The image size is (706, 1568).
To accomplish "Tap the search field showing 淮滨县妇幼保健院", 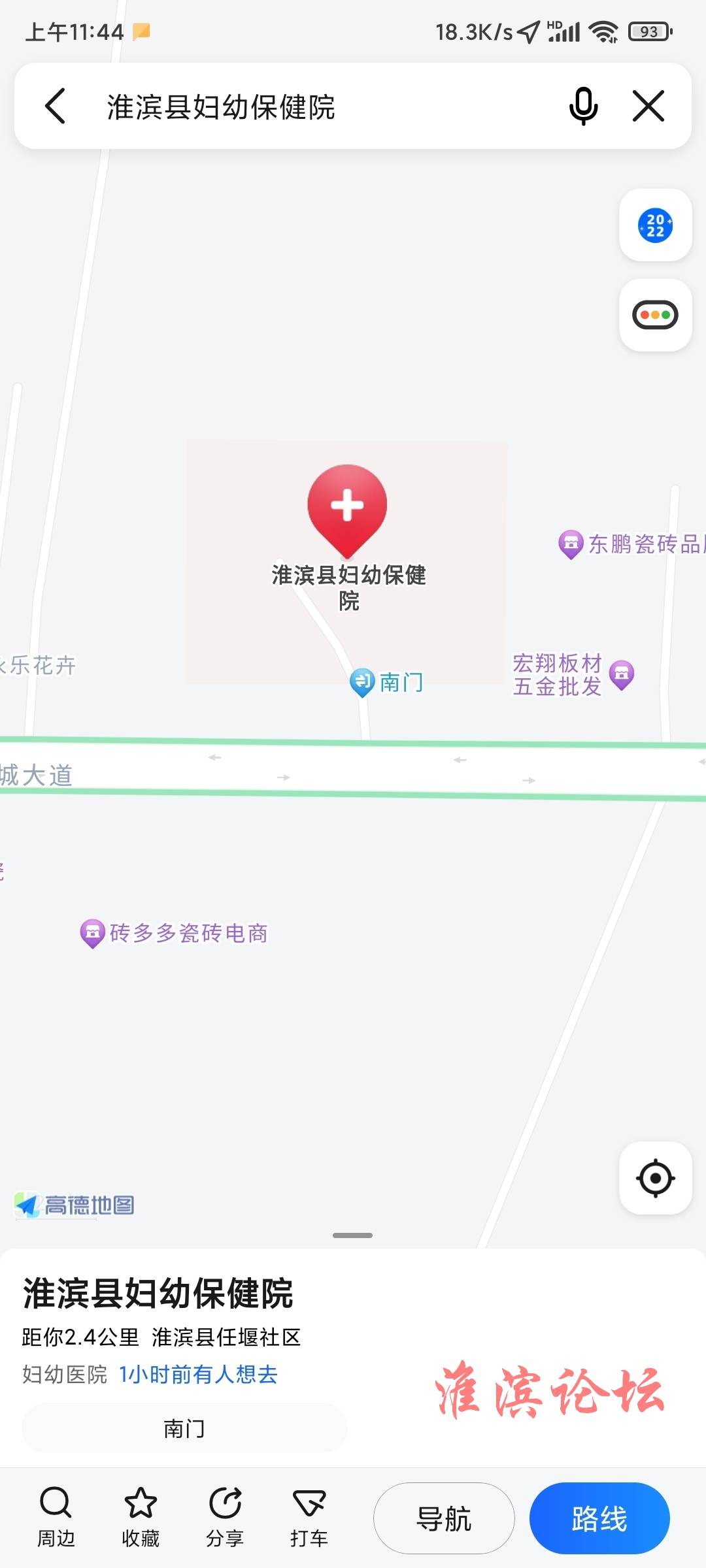I will coord(314,106).
